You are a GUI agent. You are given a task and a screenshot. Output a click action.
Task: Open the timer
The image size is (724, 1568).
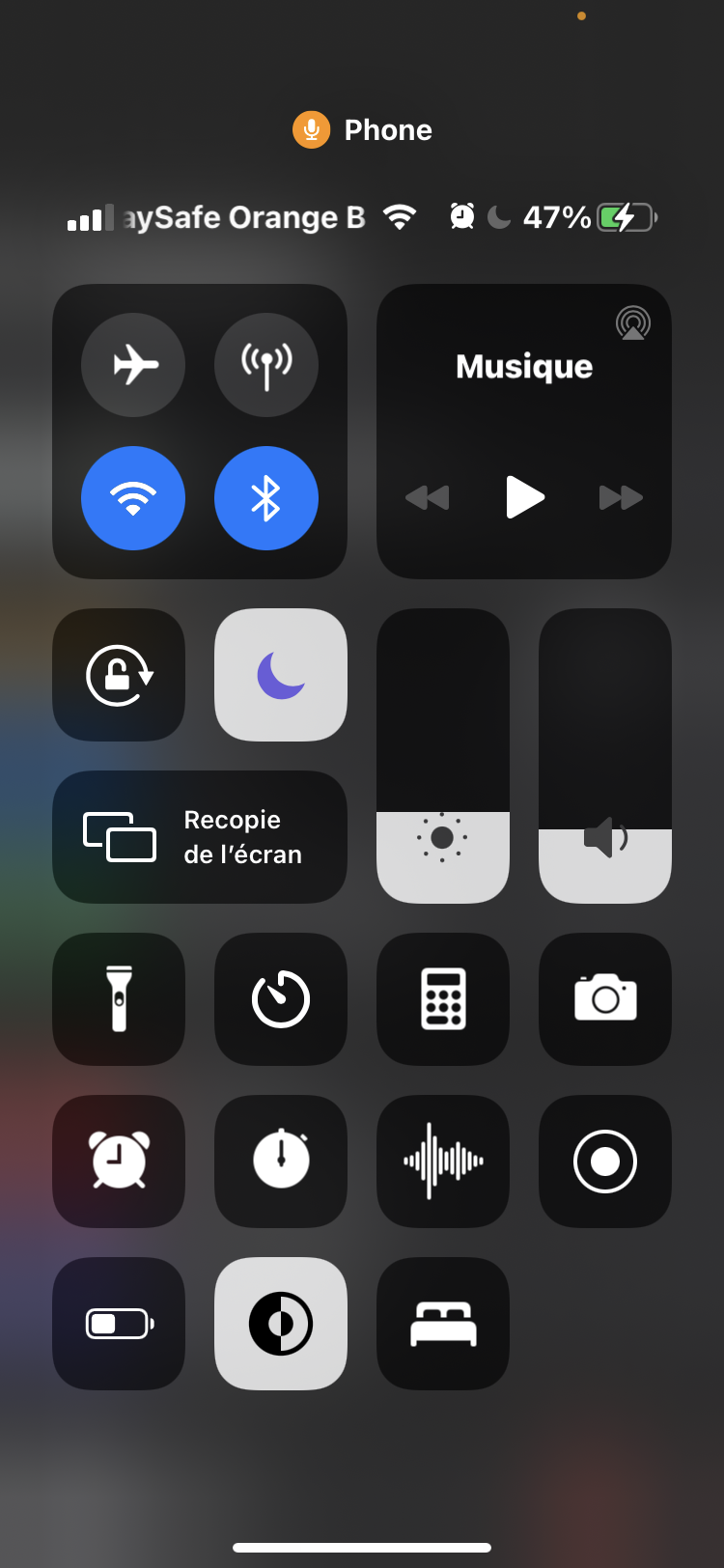pos(281,999)
